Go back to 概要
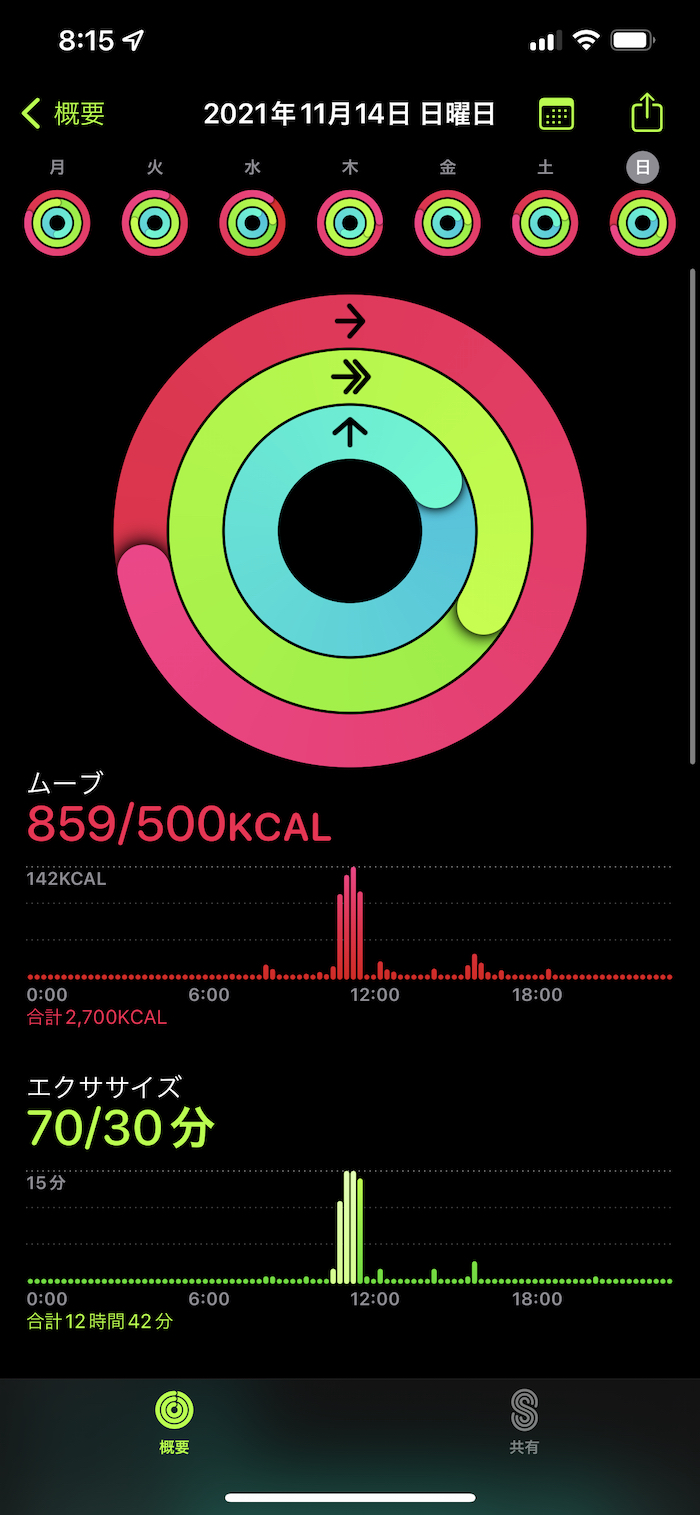The height and width of the screenshot is (1515, 700). click(64, 114)
